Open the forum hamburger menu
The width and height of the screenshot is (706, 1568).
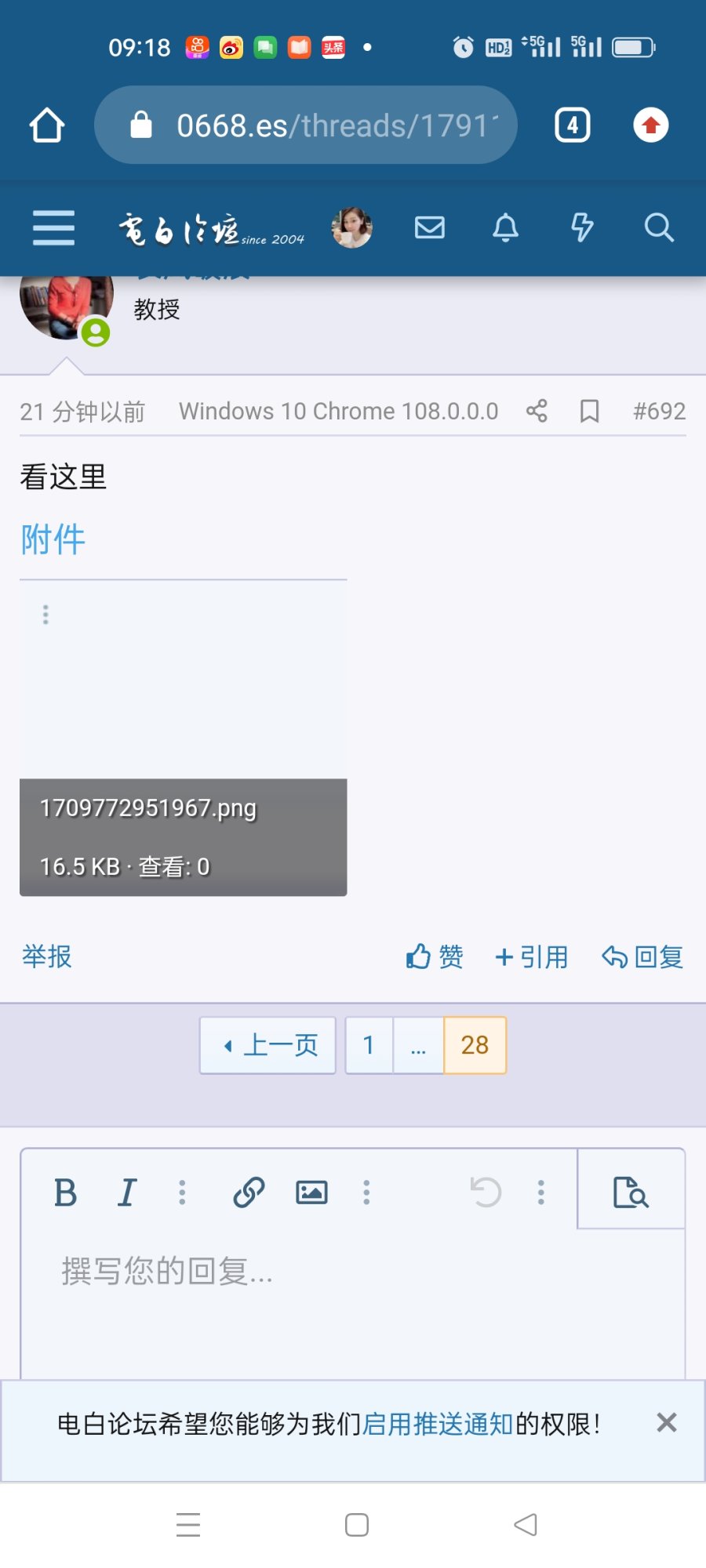click(x=53, y=227)
